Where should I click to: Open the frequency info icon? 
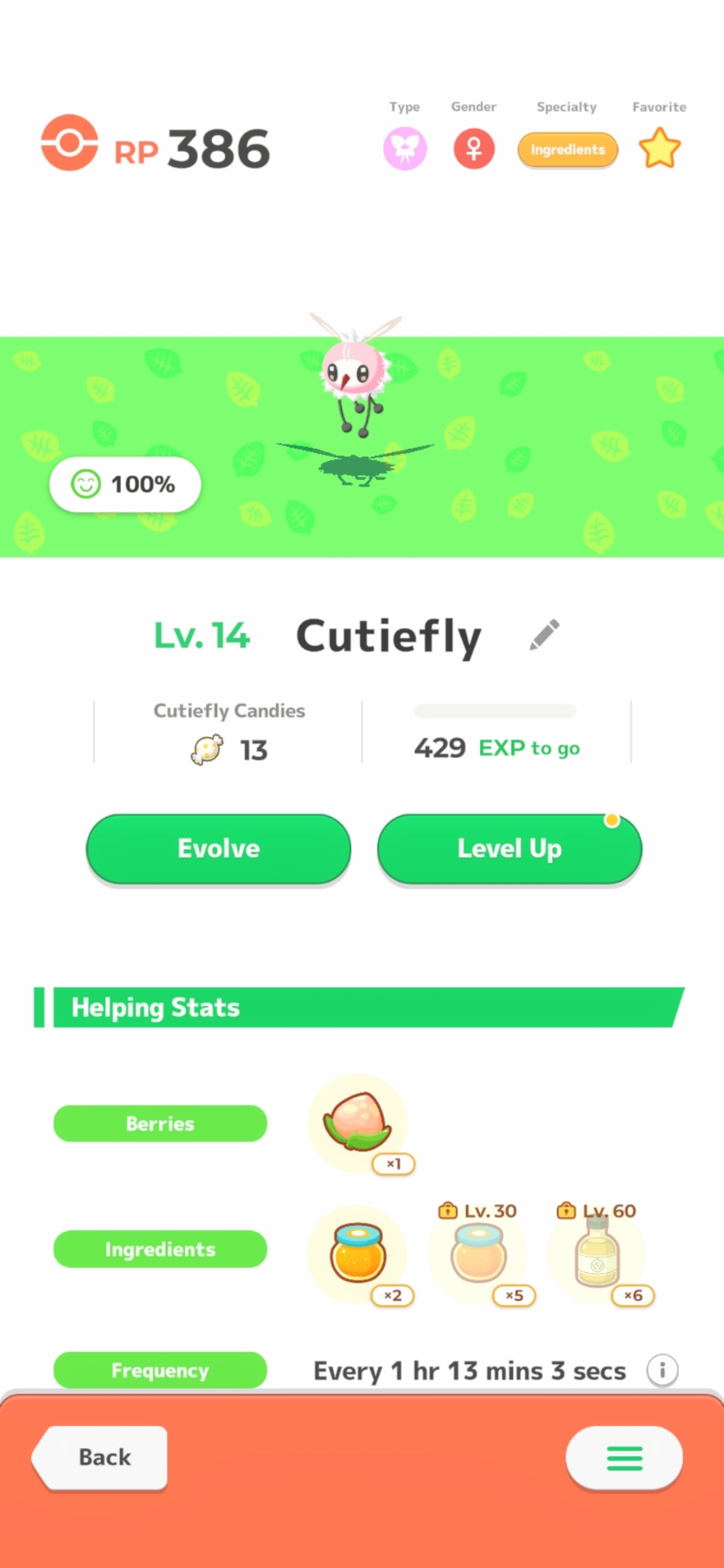click(661, 1370)
